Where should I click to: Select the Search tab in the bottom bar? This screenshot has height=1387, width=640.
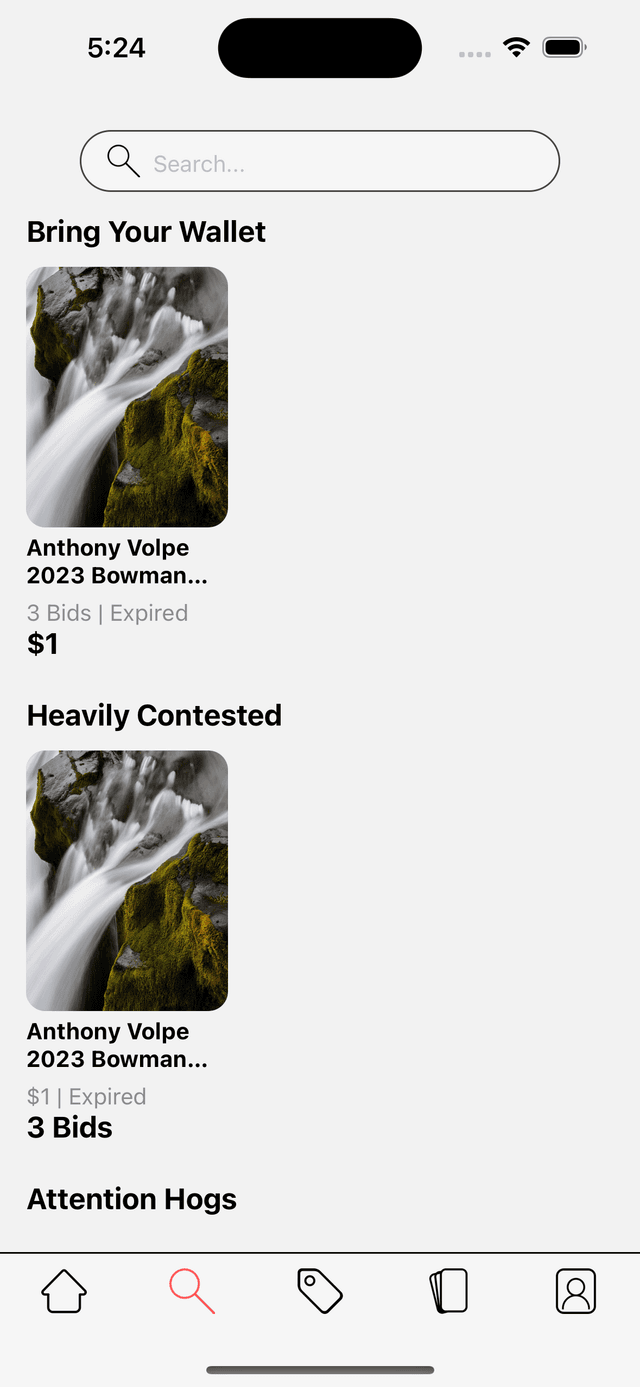click(x=192, y=1291)
